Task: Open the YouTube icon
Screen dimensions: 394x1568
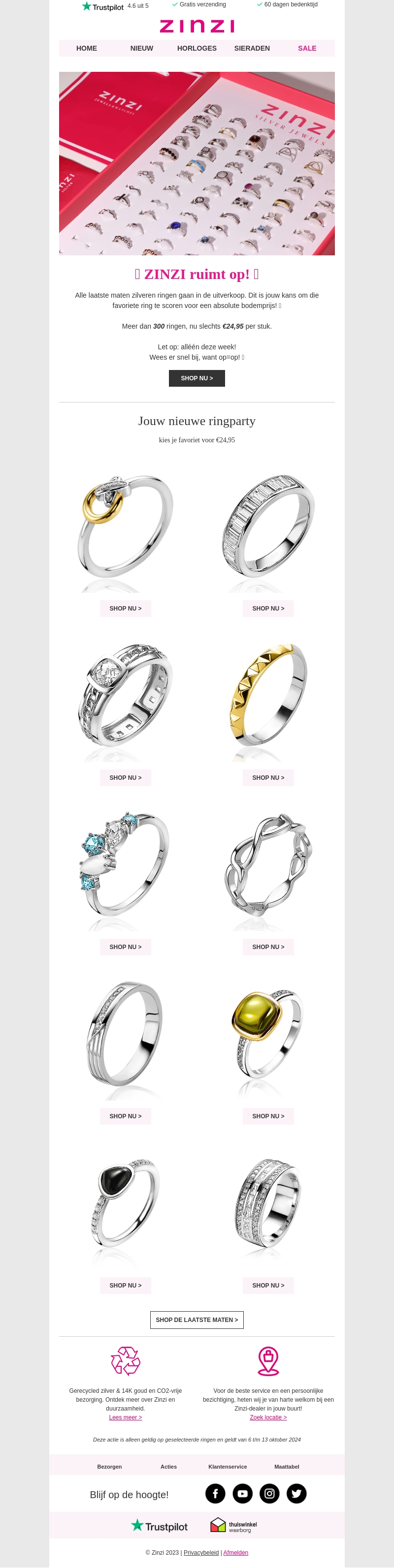Action: click(x=242, y=1493)
